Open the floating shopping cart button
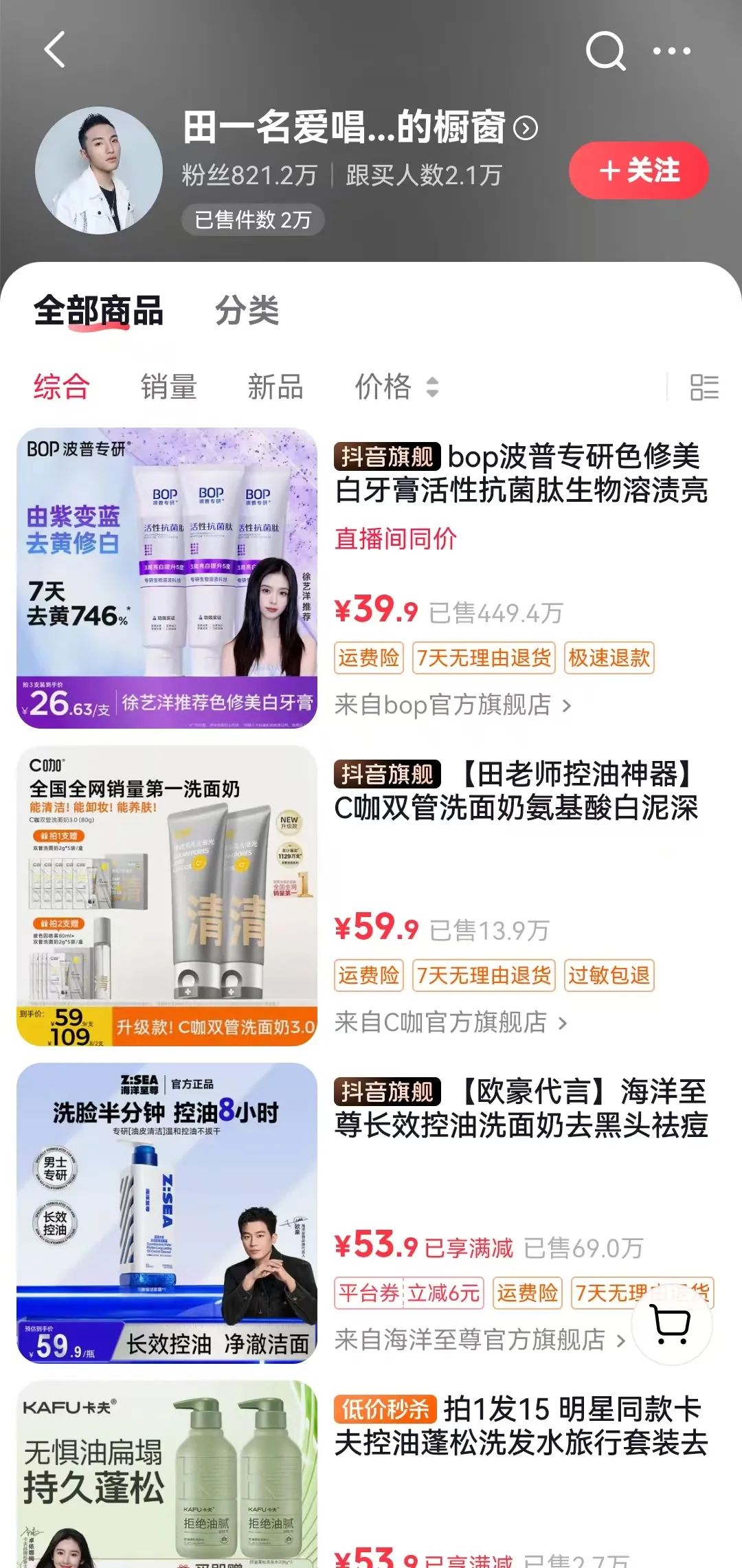 pyautogui.click(x=671, y=1323)
